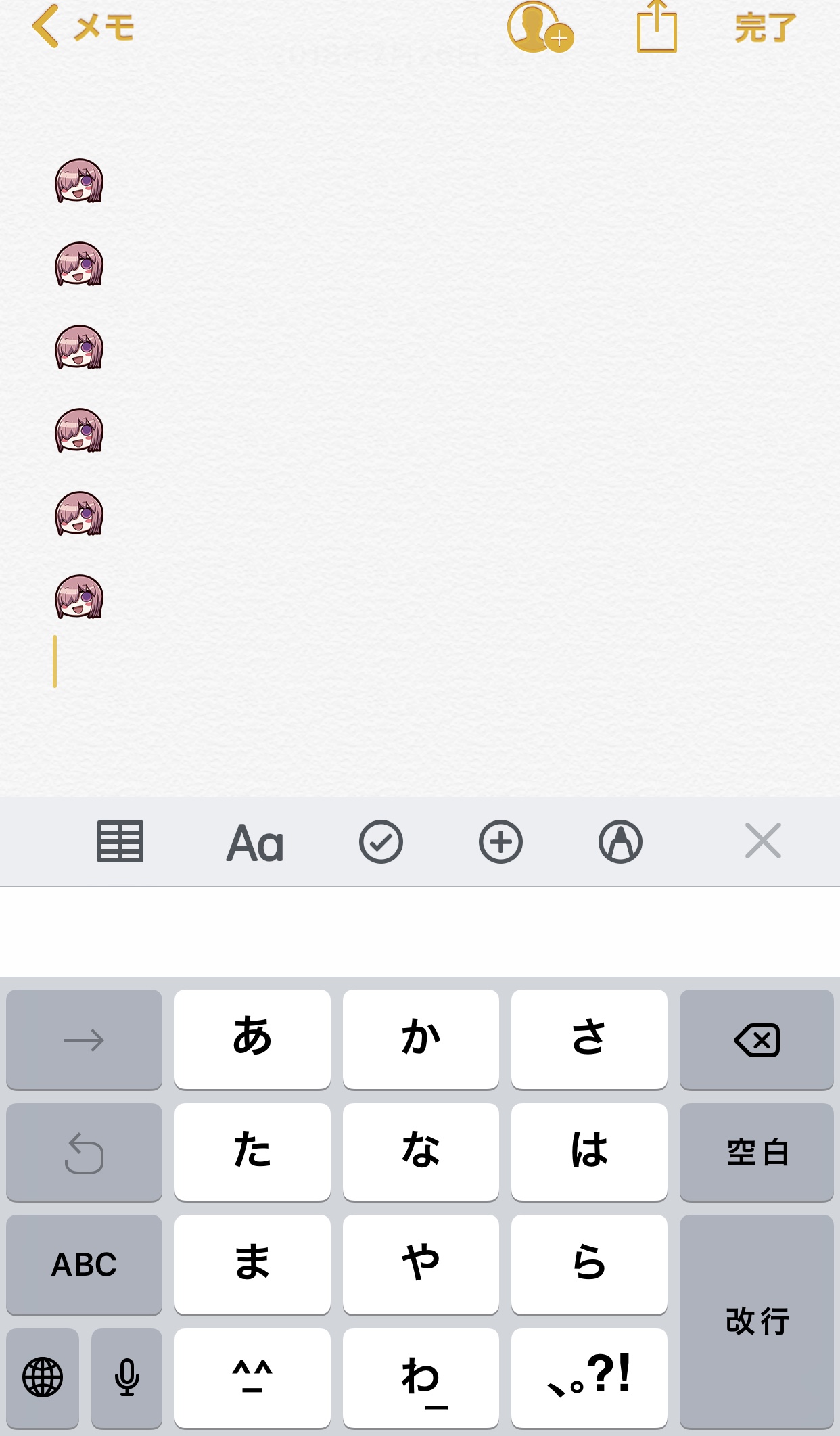Open the Aa text formatting options

pyautogui.click(x=255, y=843)
